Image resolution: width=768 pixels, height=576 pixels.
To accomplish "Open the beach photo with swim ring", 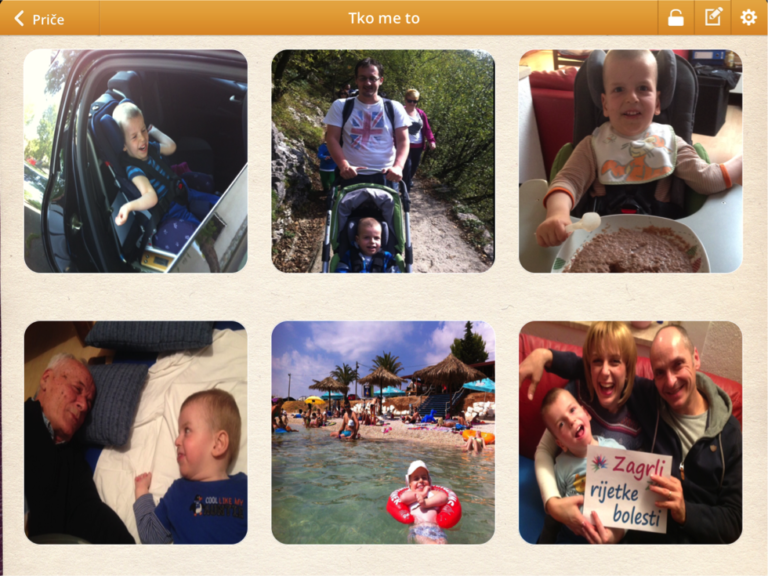I will tap(383, 432).
